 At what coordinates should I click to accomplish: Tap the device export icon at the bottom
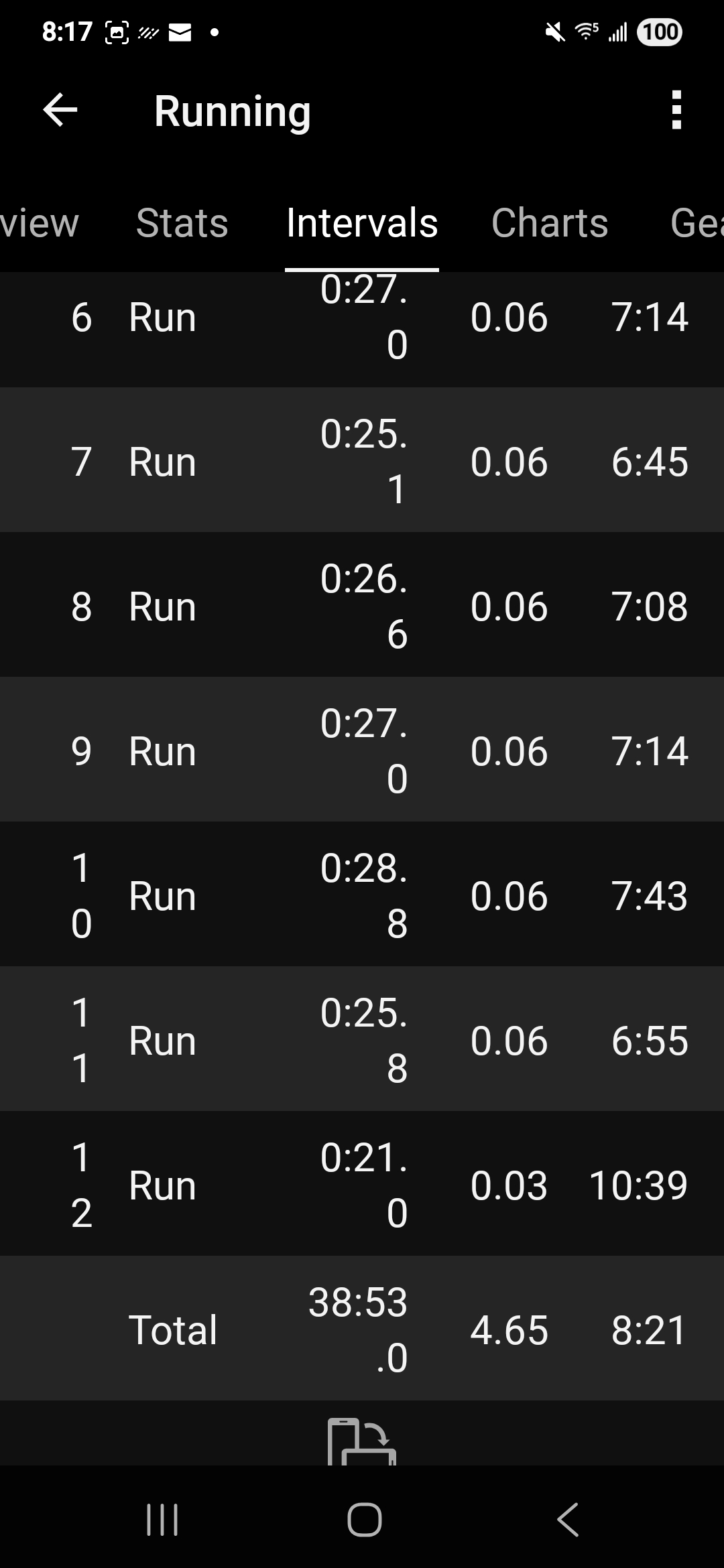point(362,1441)
